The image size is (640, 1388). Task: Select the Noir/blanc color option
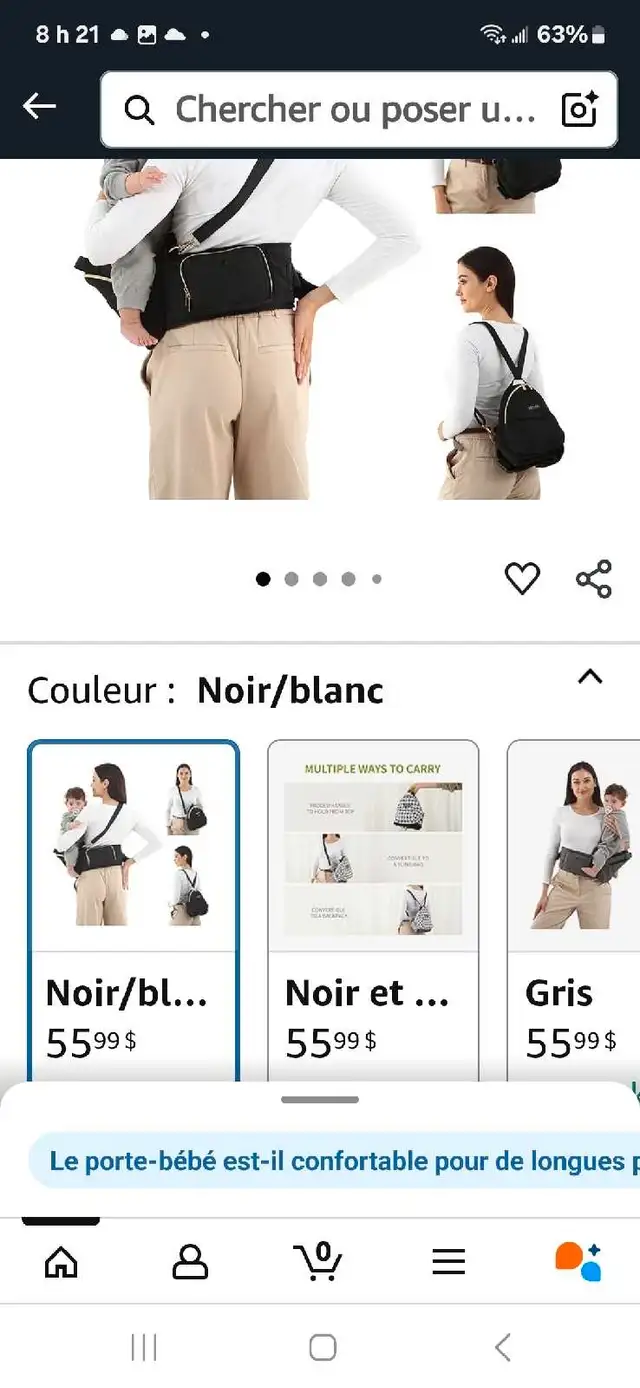[x=133, y=910]
